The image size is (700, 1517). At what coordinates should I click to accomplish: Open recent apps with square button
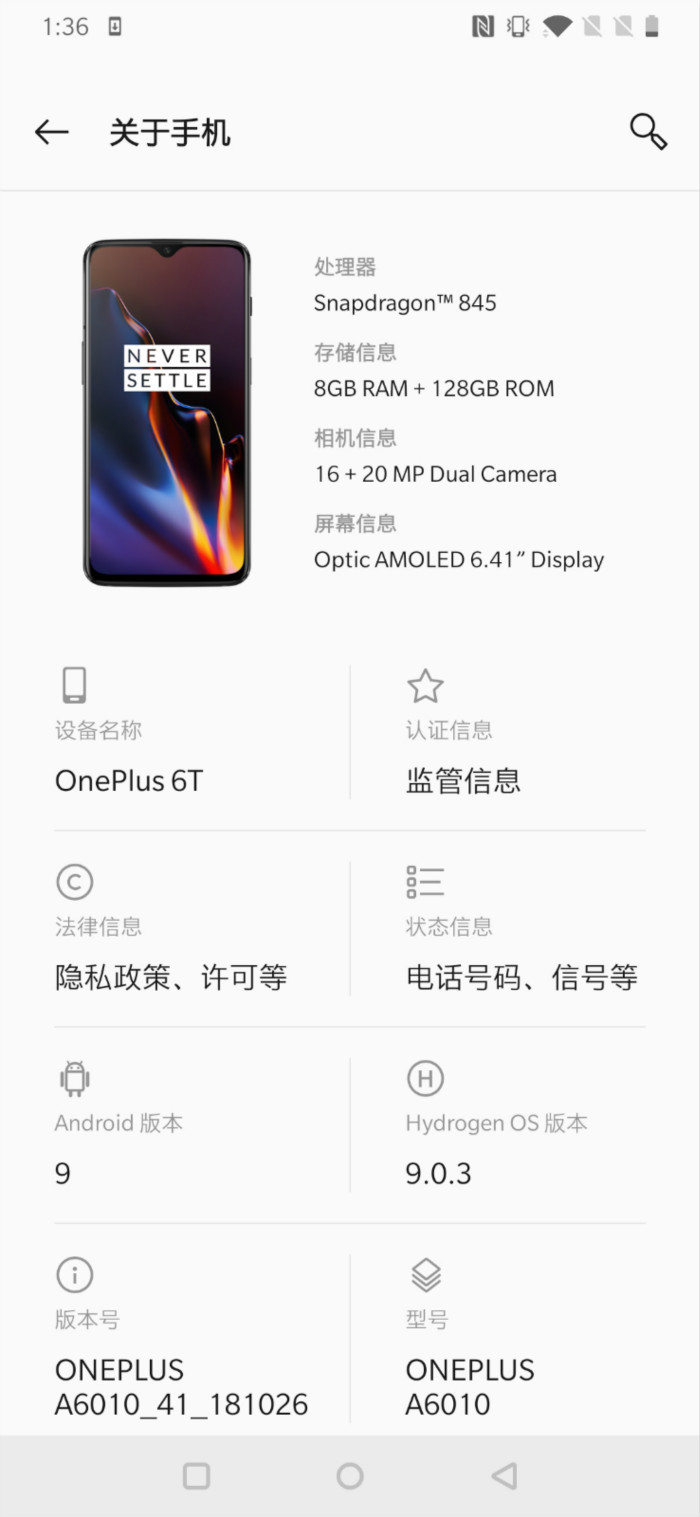coord(197,1475)
